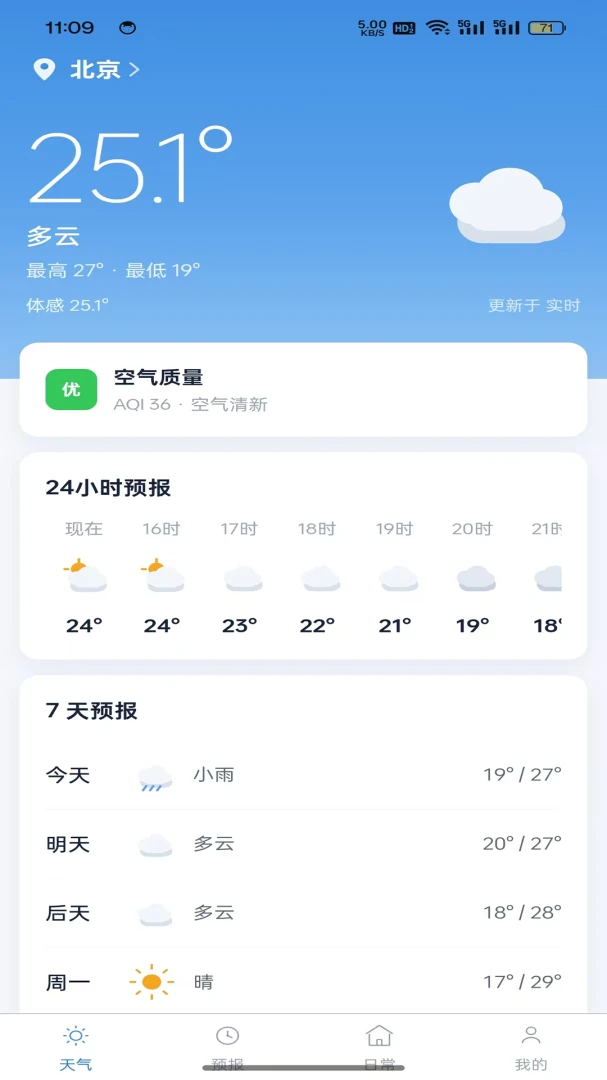This screenshot has height=1080, width=607.
Task: Open 今天 小雨 forecast row
Action: (x=303, y=775)
